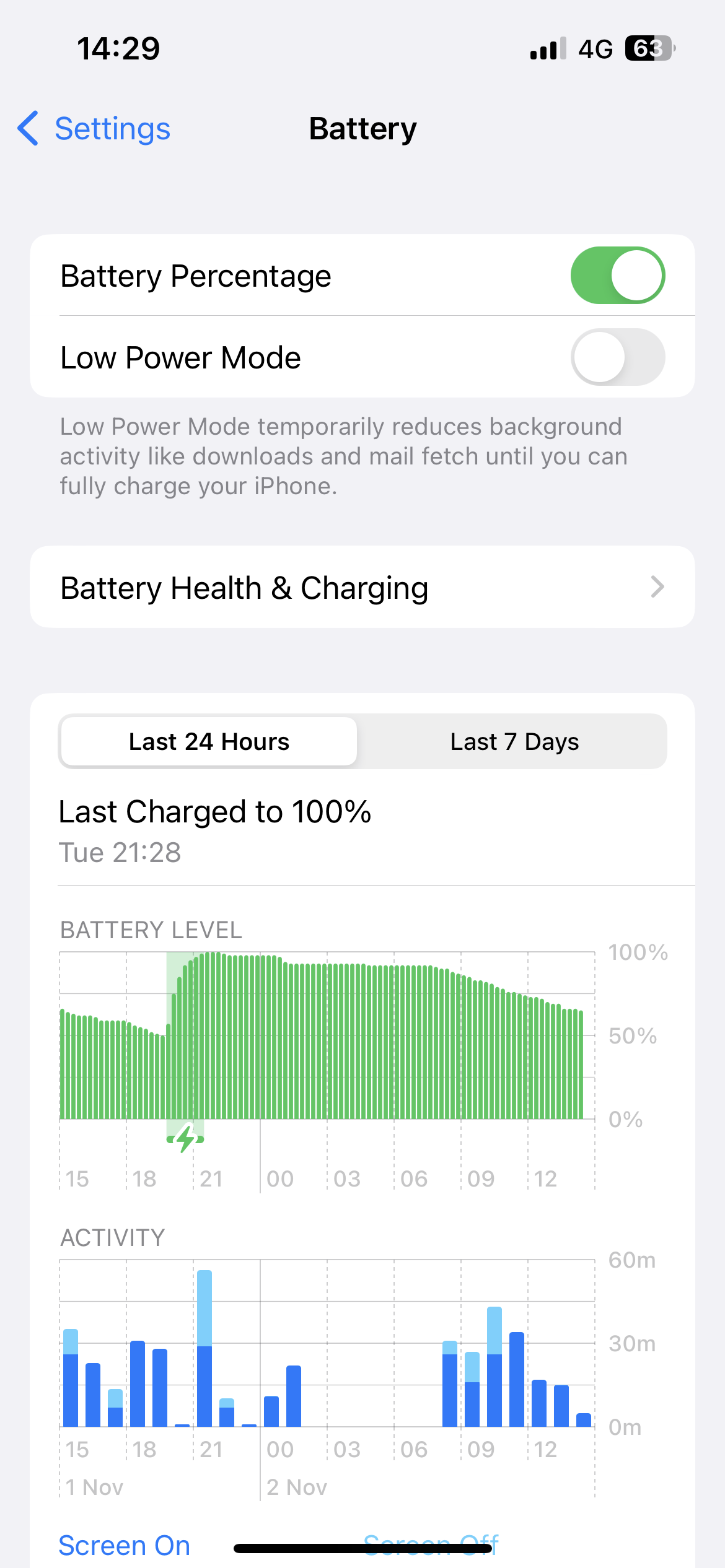The height and width of the screenshot is (1568, 725).
Task: Switch to Last 7 Days view
Action: point(514,741)
